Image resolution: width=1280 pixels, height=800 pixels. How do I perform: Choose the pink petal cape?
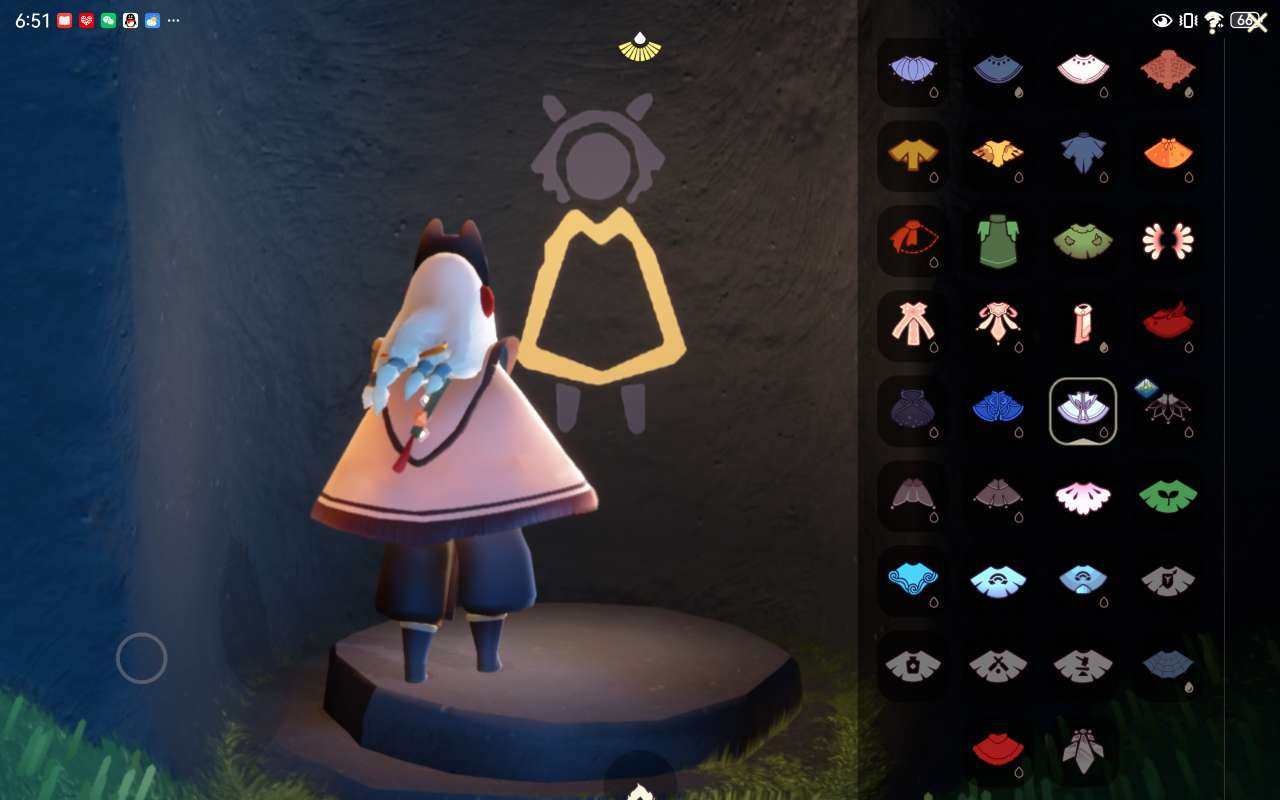[1167, 240]
